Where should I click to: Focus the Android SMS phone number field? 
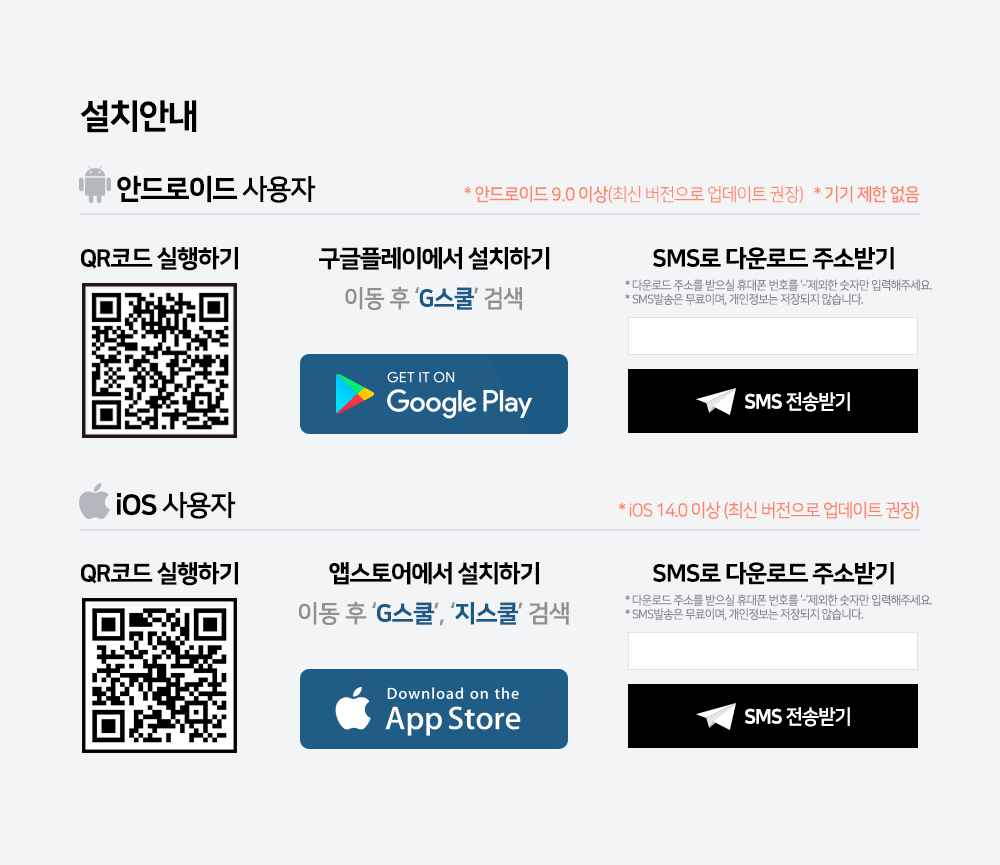[772, 336]
